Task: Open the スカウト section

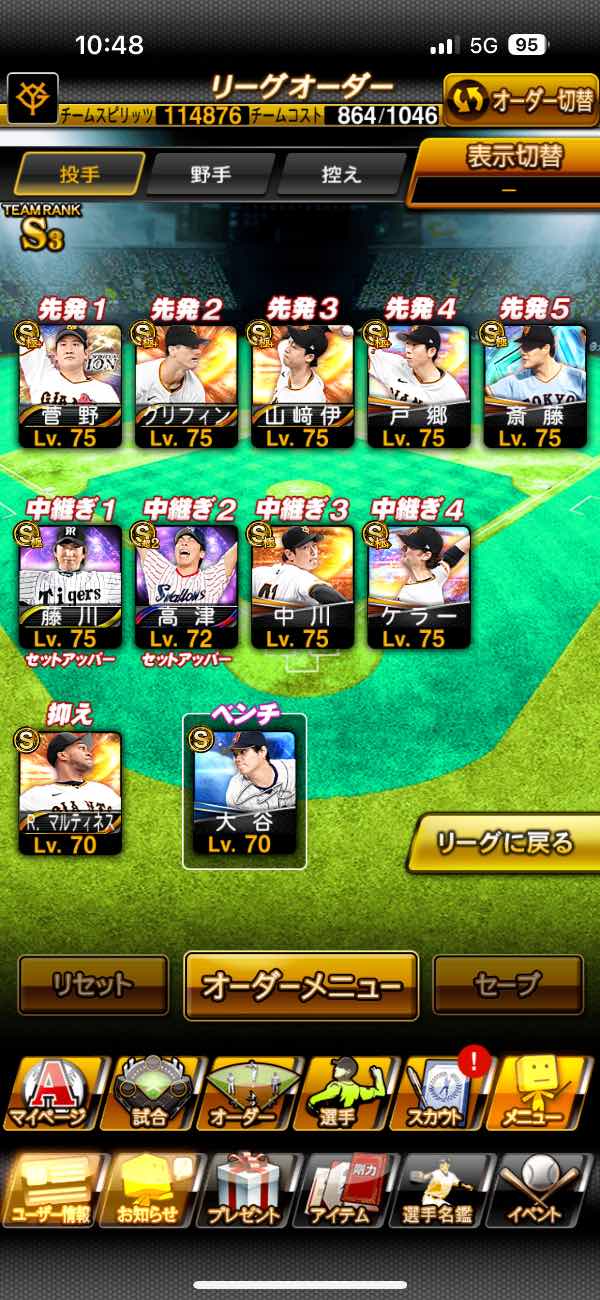Action: click(446, 1095)
